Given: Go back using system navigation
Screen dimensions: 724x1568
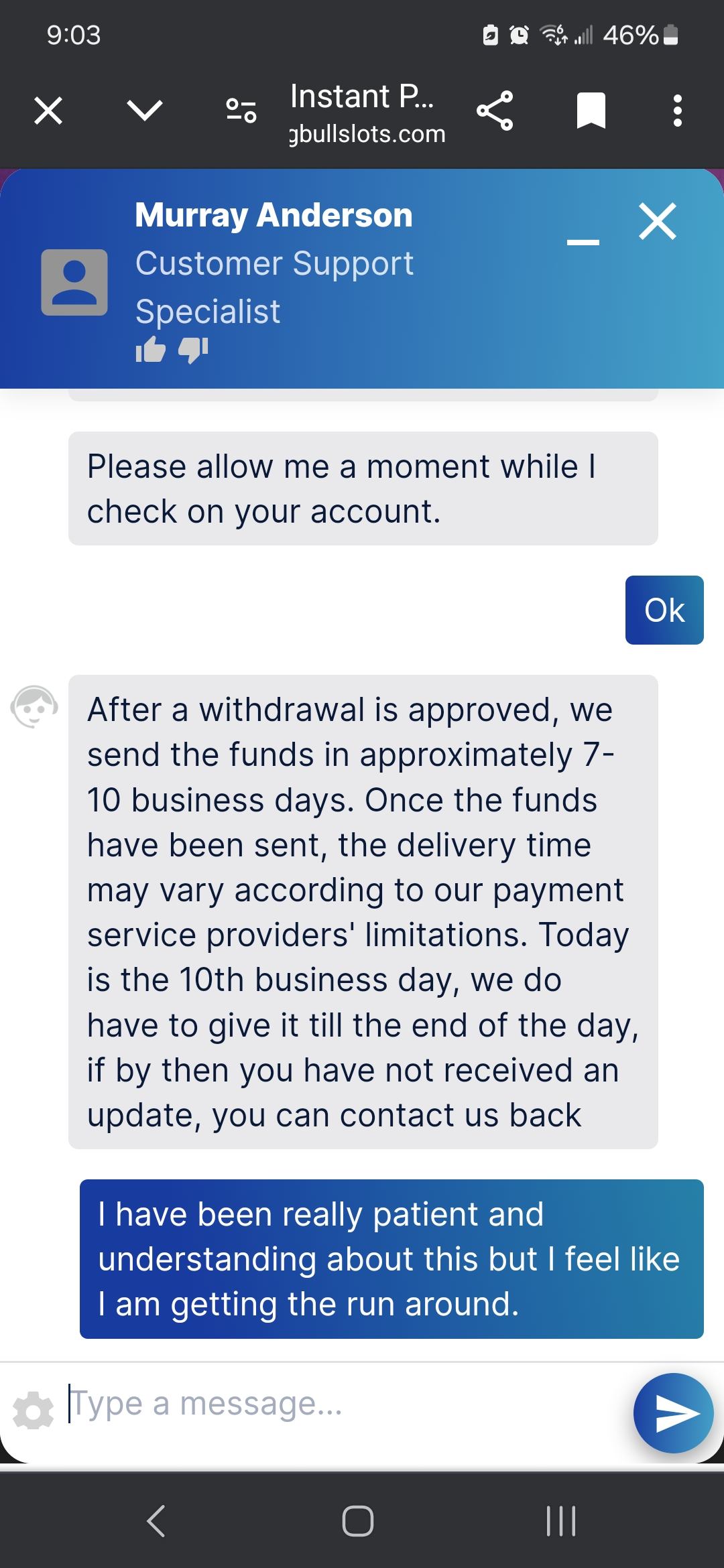Looking at the screenshot, I should pos(156,1520).
